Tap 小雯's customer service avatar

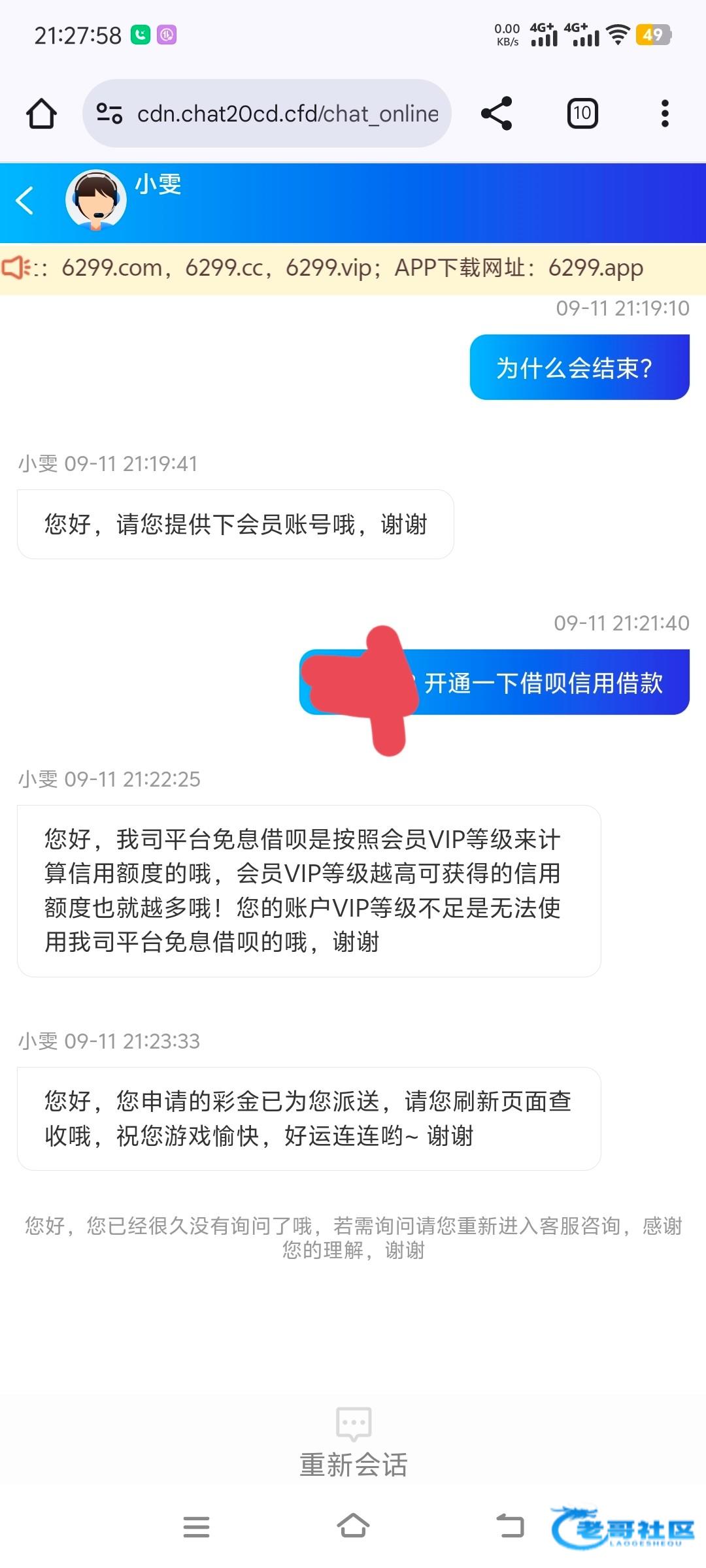coord(95,201)
